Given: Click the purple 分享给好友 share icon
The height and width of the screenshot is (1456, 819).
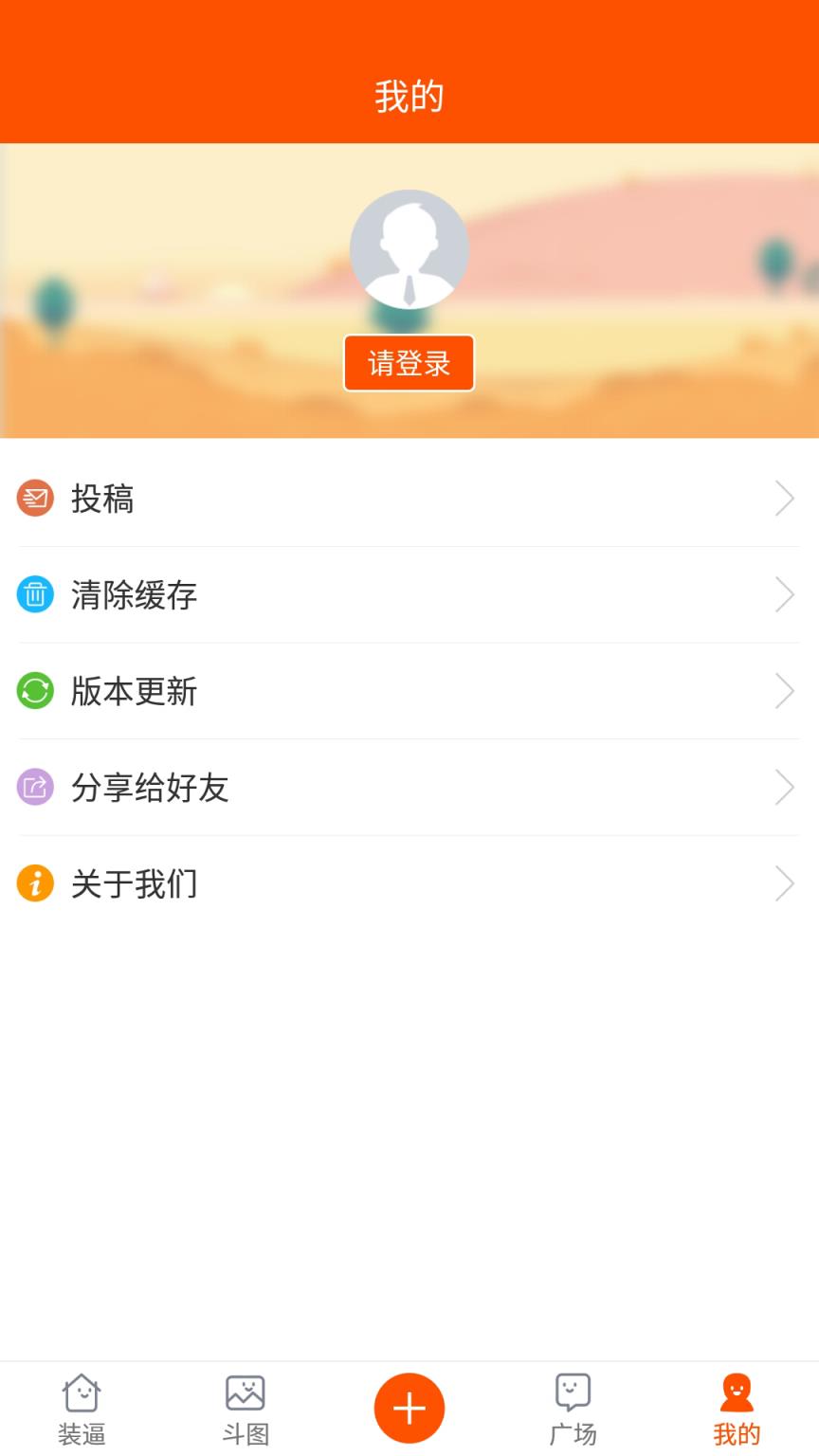Looking at the screenshot, I should [34, 787].
